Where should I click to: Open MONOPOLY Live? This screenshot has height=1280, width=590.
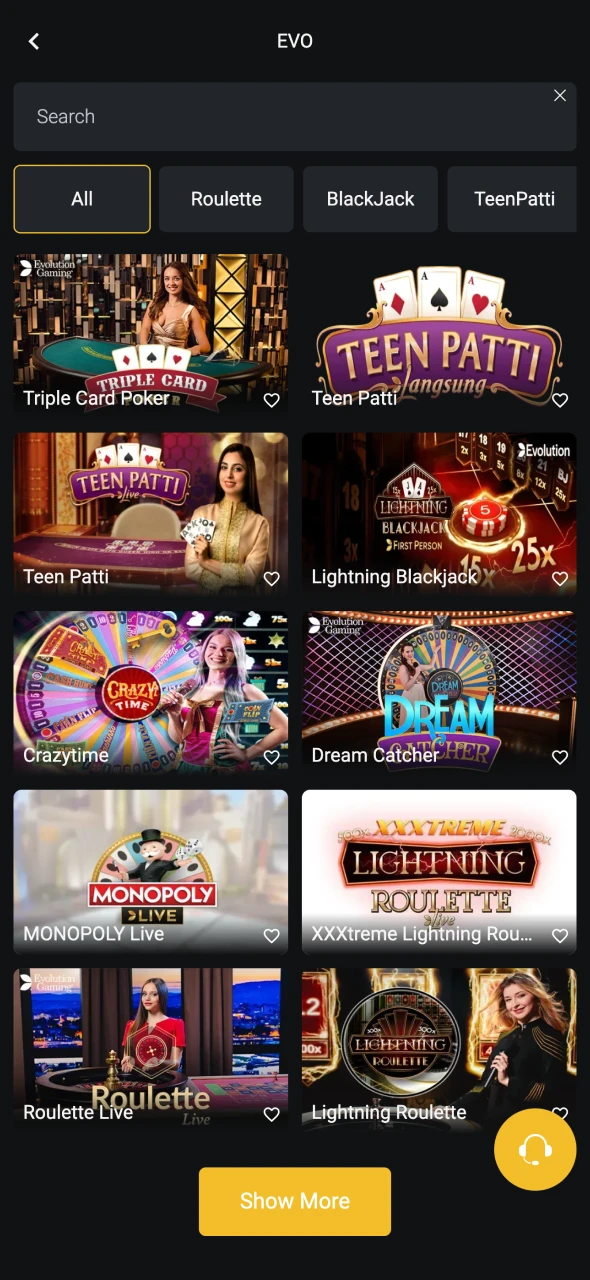(x=151, y=871)
